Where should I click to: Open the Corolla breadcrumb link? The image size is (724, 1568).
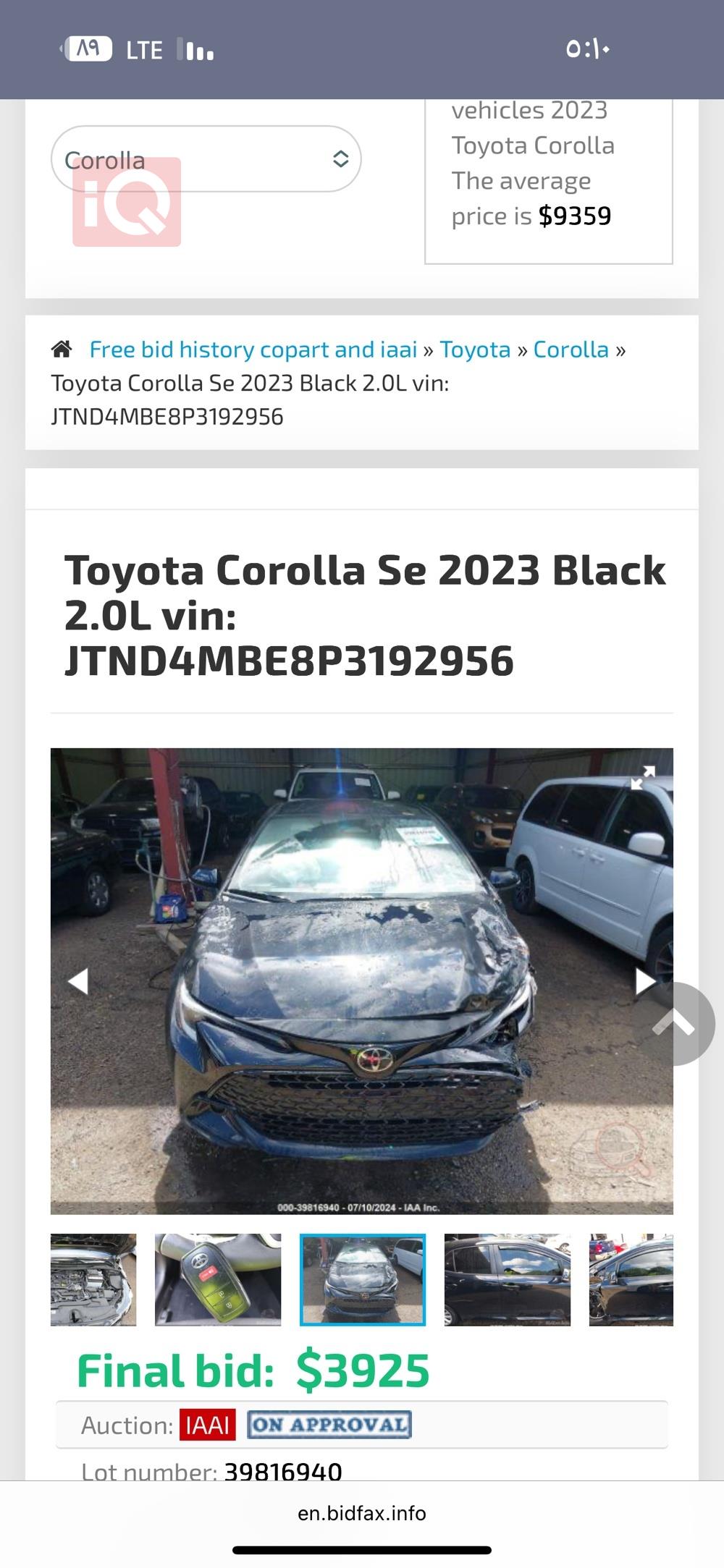[571, 349]
